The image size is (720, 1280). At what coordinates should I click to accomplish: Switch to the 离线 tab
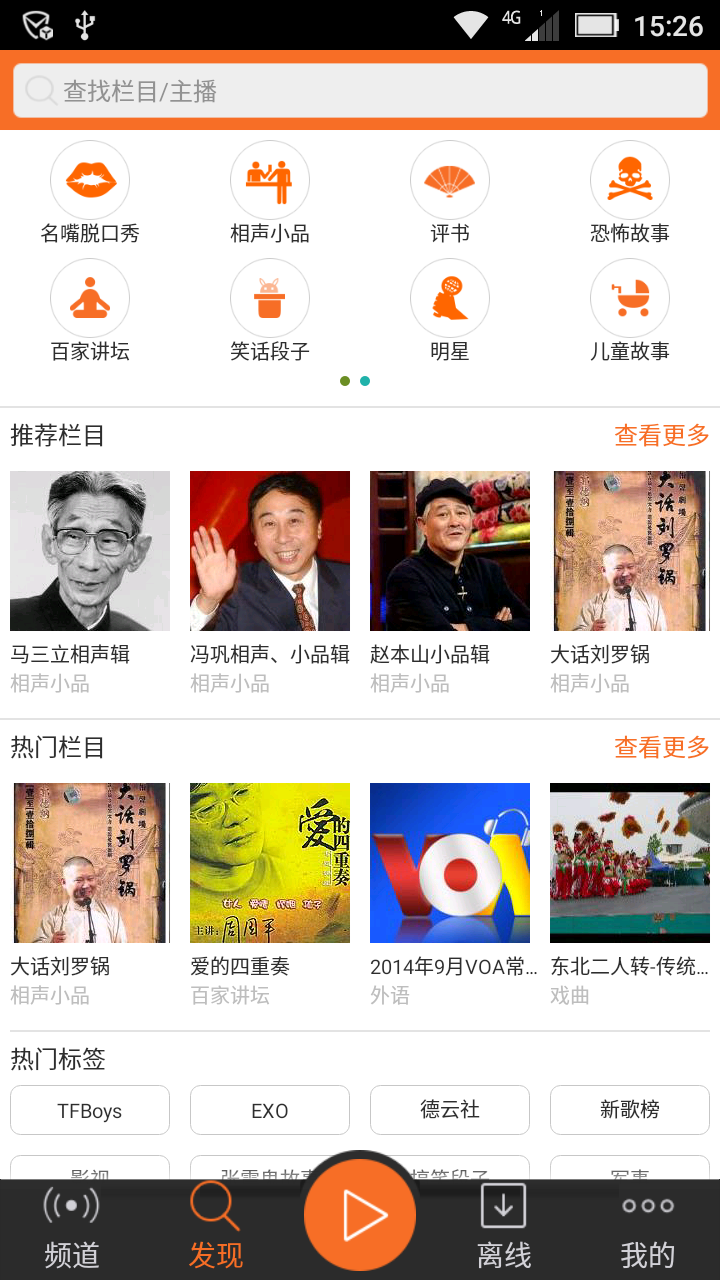[x=504, y=1228]
